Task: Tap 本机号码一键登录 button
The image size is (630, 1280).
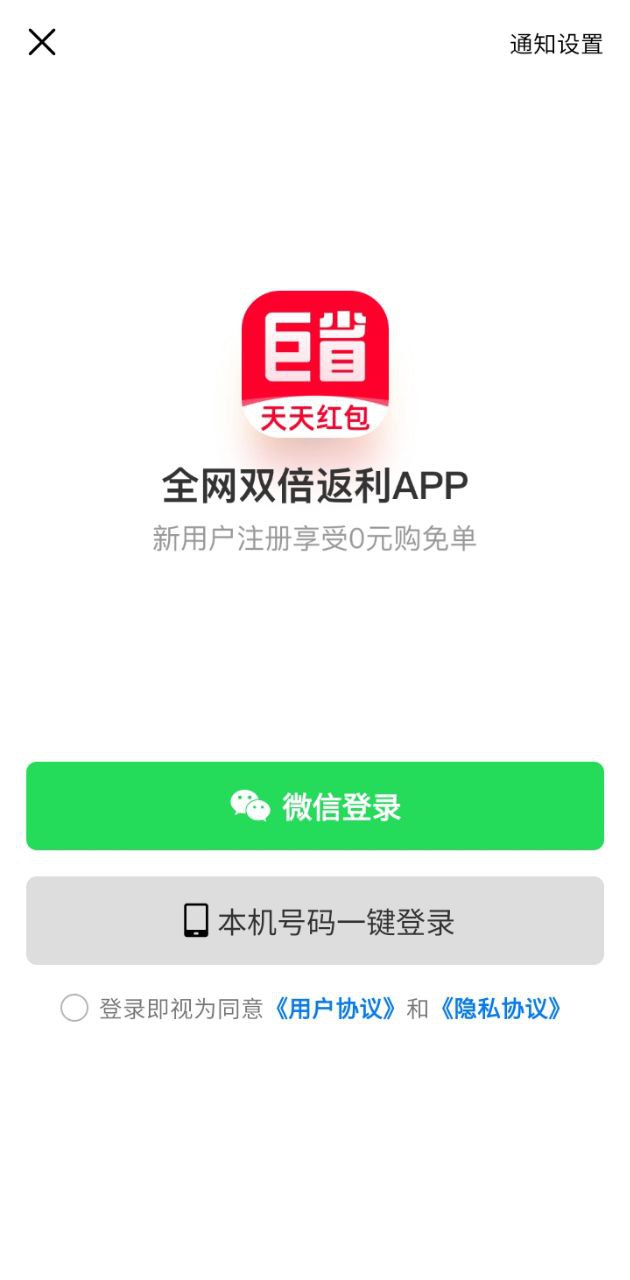Action: [315, 921]
